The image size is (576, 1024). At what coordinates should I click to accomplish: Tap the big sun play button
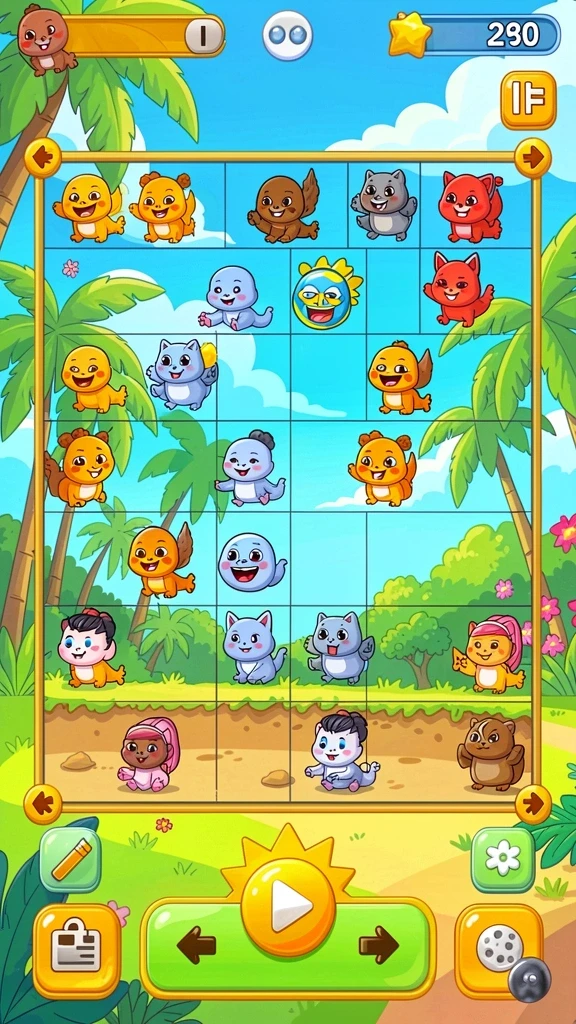[x=289, y=905]
